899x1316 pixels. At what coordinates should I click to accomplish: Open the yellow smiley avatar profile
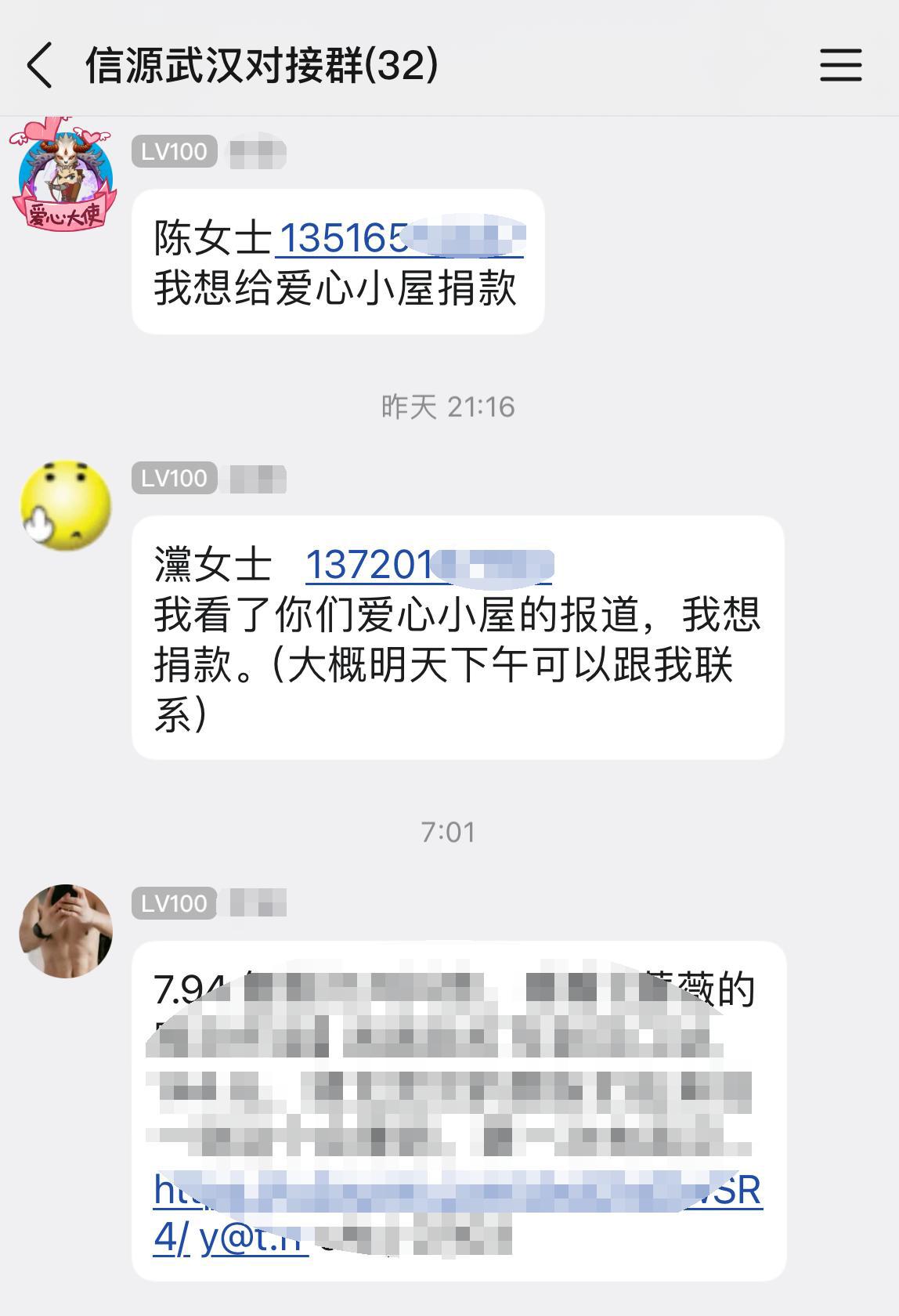pyautogui.click(x=66, y=505)
